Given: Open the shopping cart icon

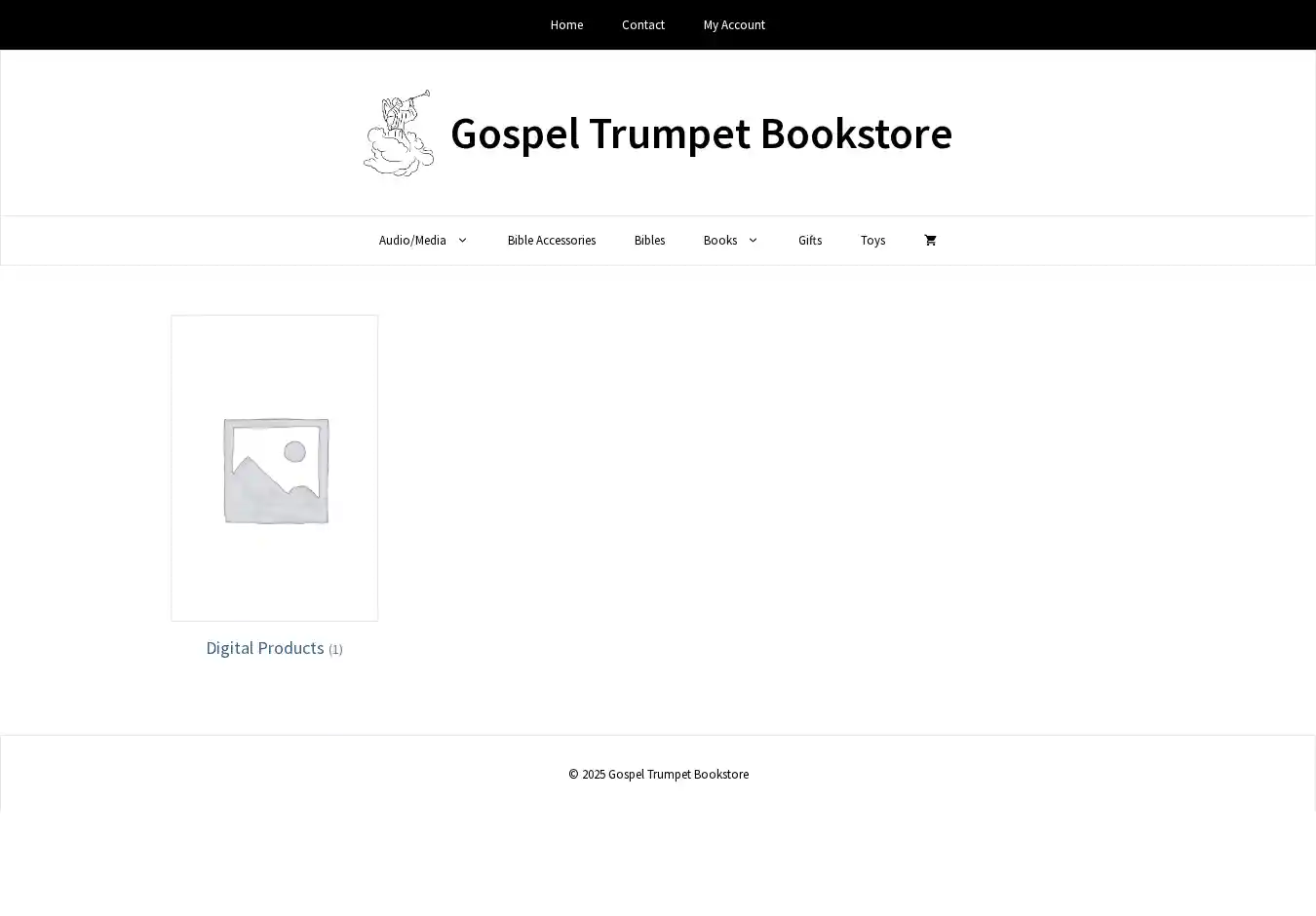Looking at the screenshot, I should click(930, 241).
